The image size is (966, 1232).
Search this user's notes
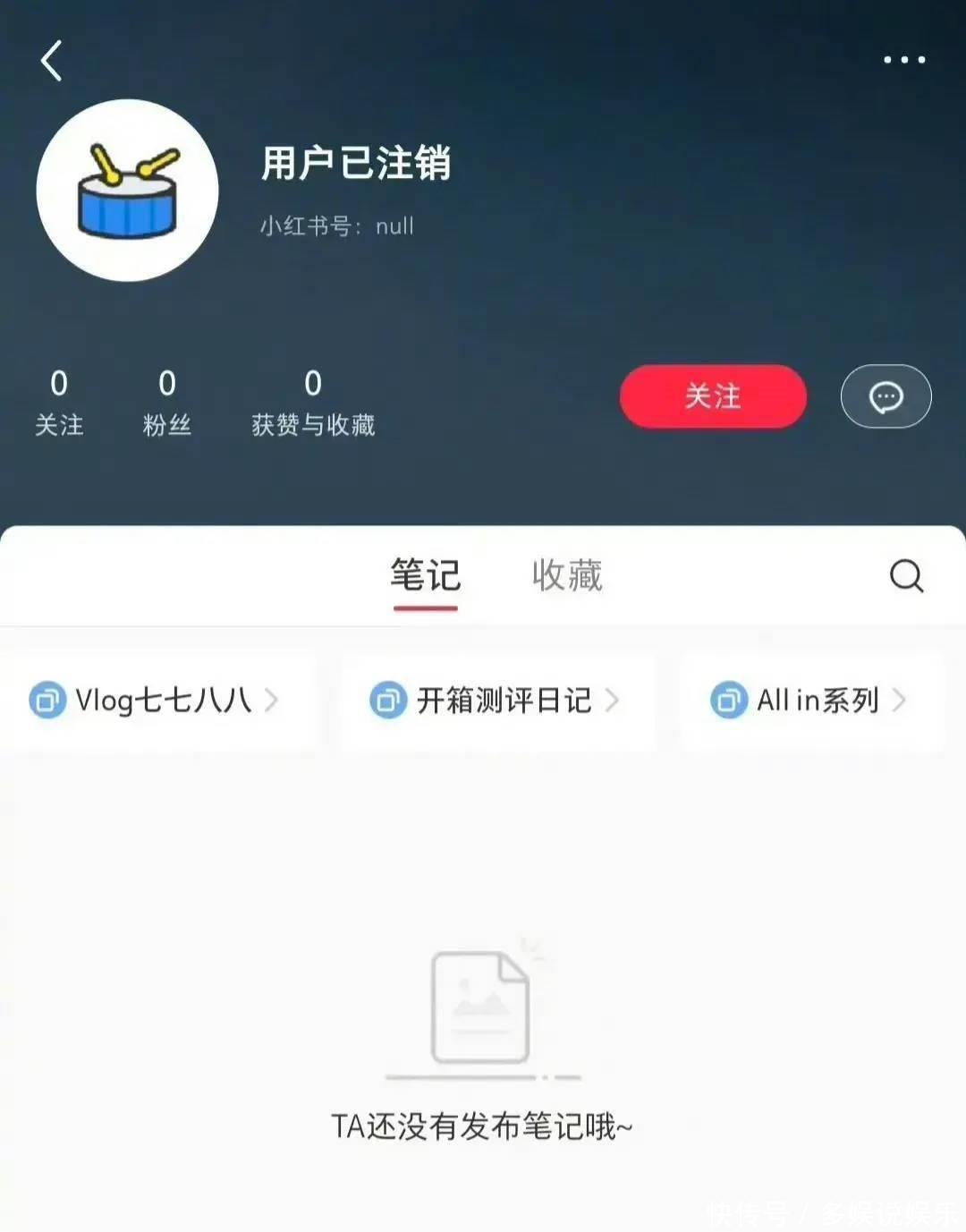point(906,576)
